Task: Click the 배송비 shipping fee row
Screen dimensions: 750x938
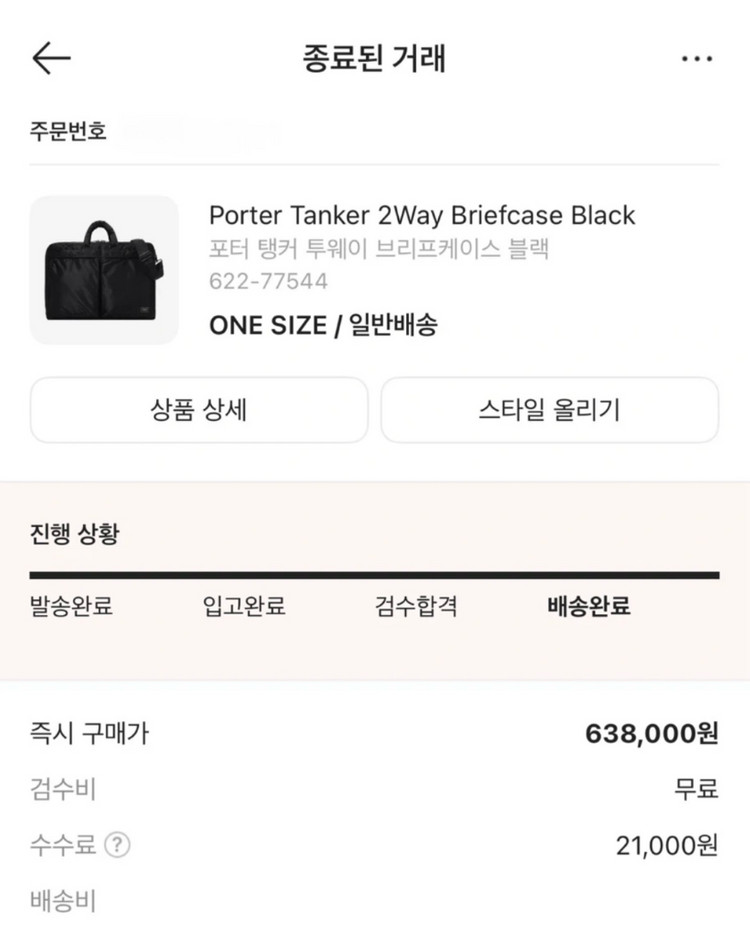Action: pyautogui.click(x=63, y=901)
